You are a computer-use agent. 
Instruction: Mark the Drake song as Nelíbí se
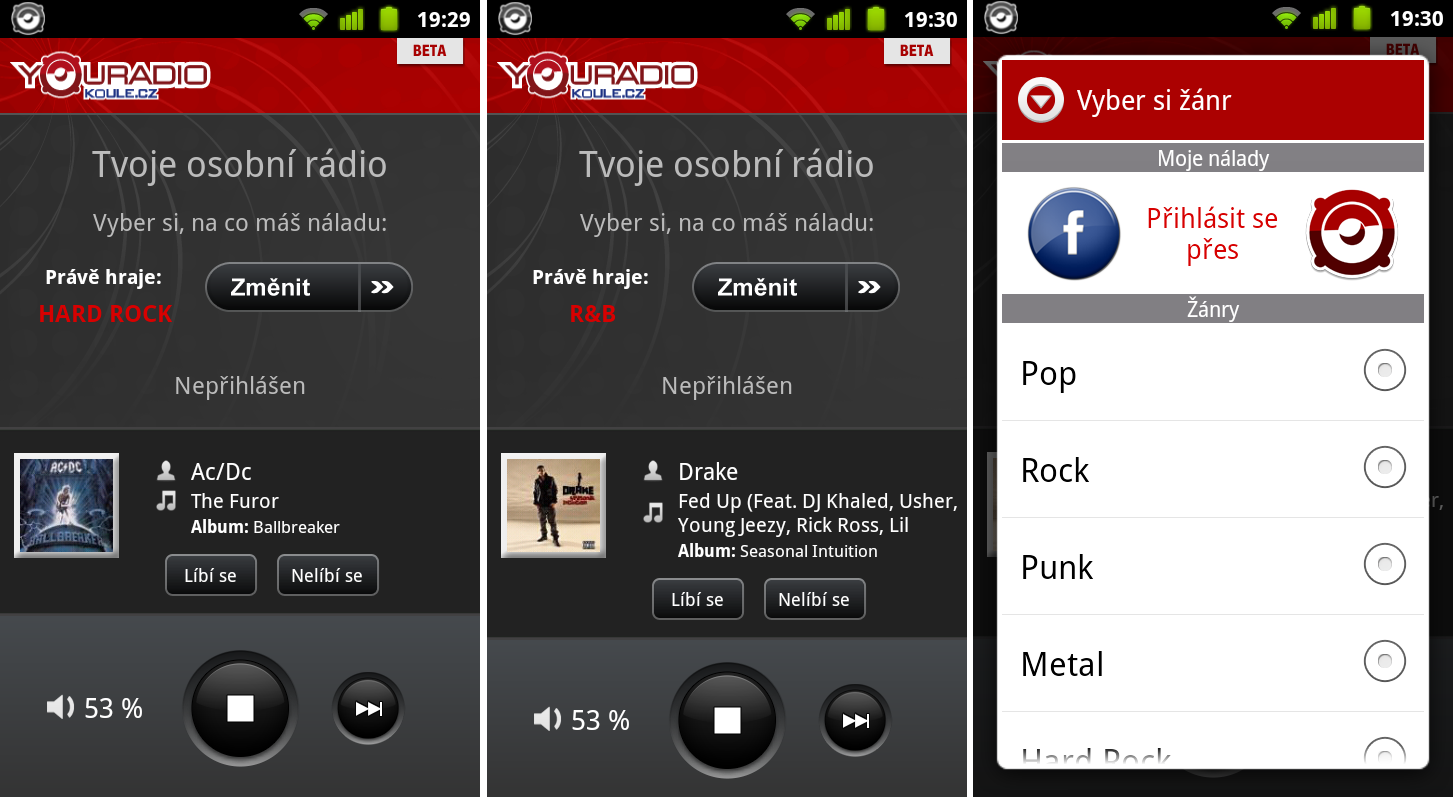[814, 600]
